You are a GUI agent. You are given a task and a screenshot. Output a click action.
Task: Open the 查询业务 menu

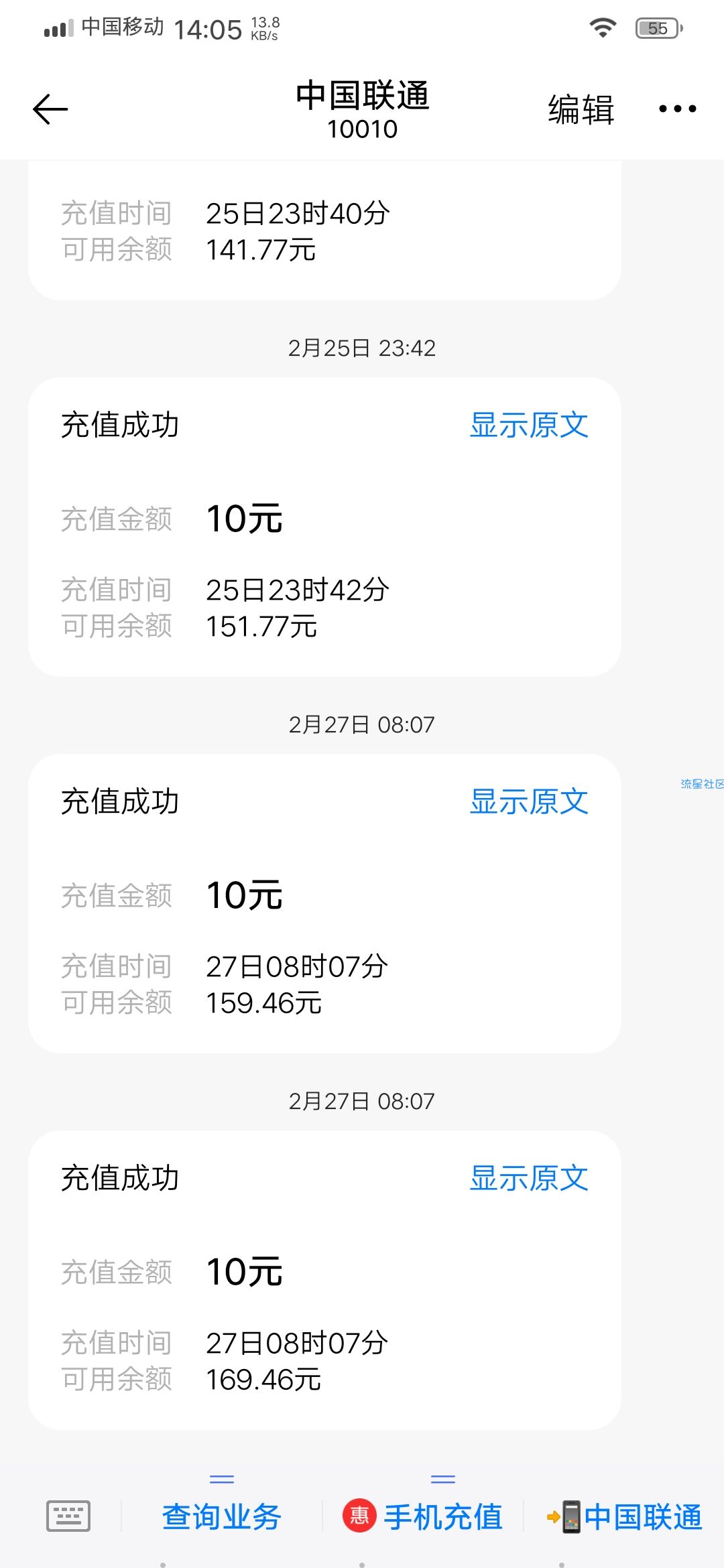(221, 1516)
